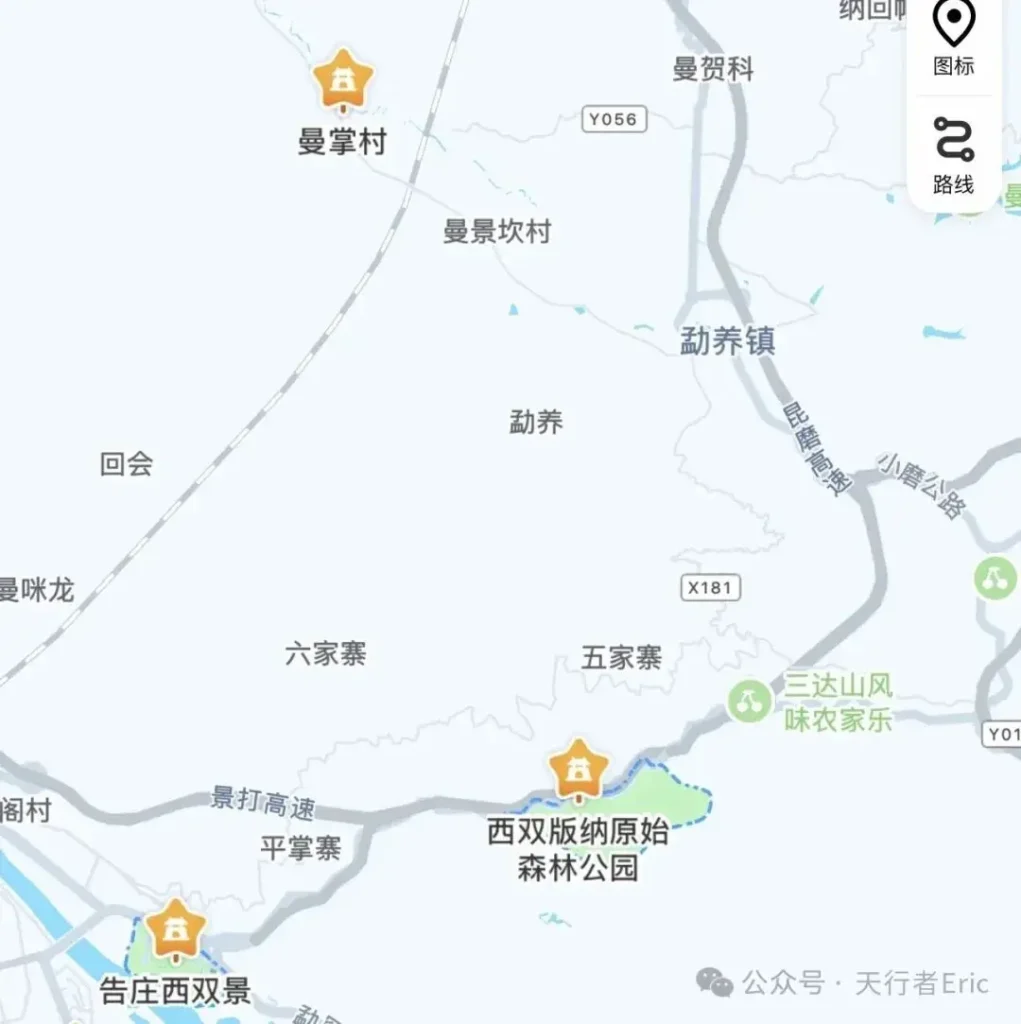Tap the 告庄西双景 star marker

pyautogui.click(x=176, y=930)
